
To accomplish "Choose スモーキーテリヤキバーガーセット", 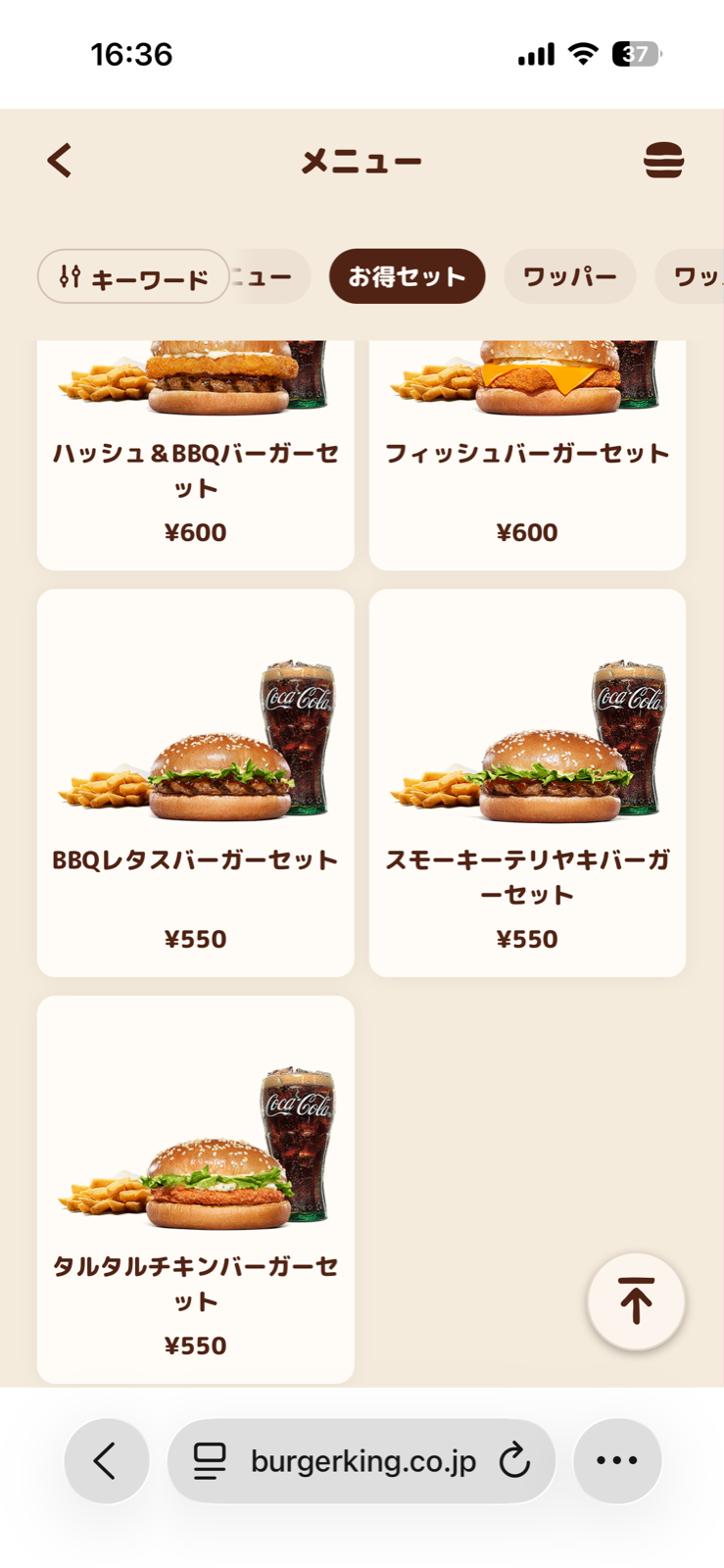I will pyautogui.click(x=527, y=782).
